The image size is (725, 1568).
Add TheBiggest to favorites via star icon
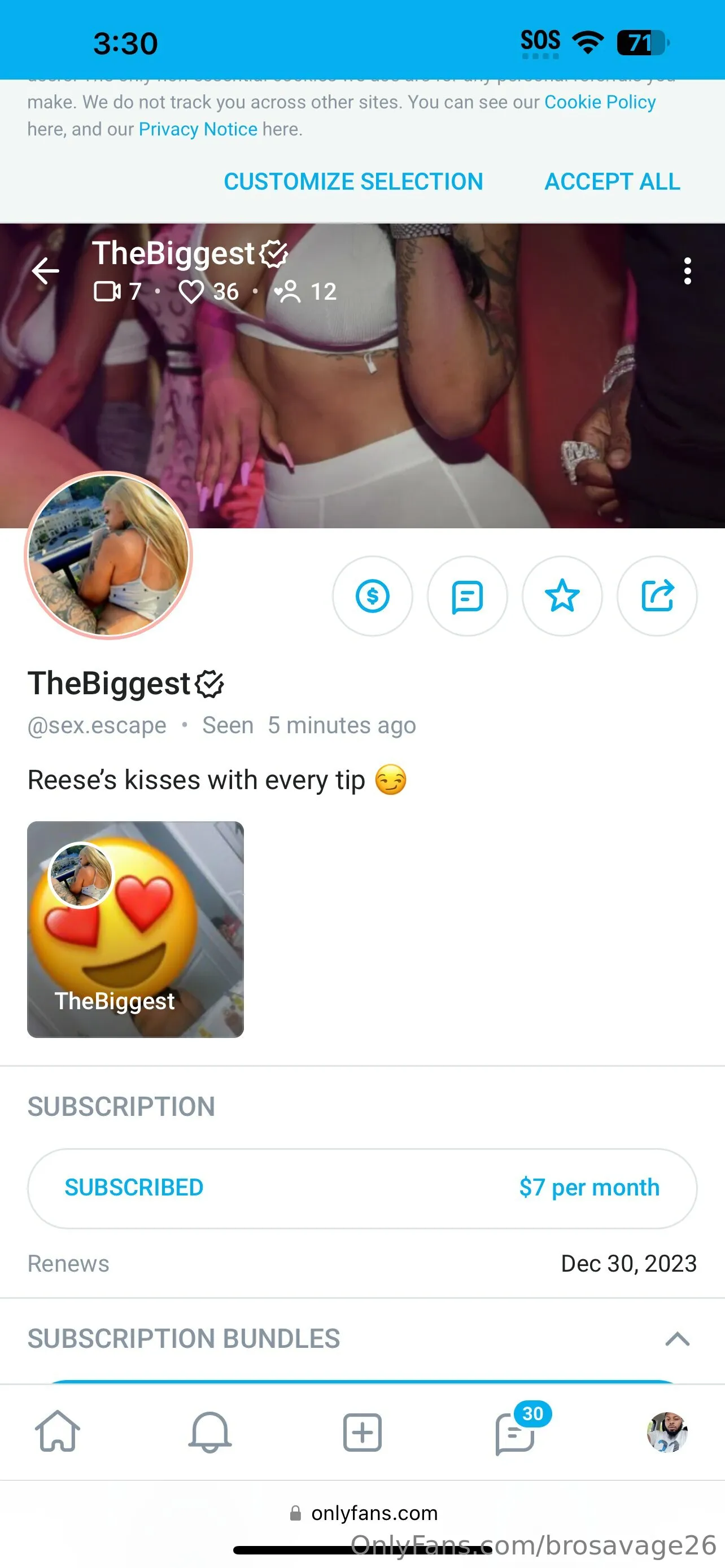[x=562, y=597]
